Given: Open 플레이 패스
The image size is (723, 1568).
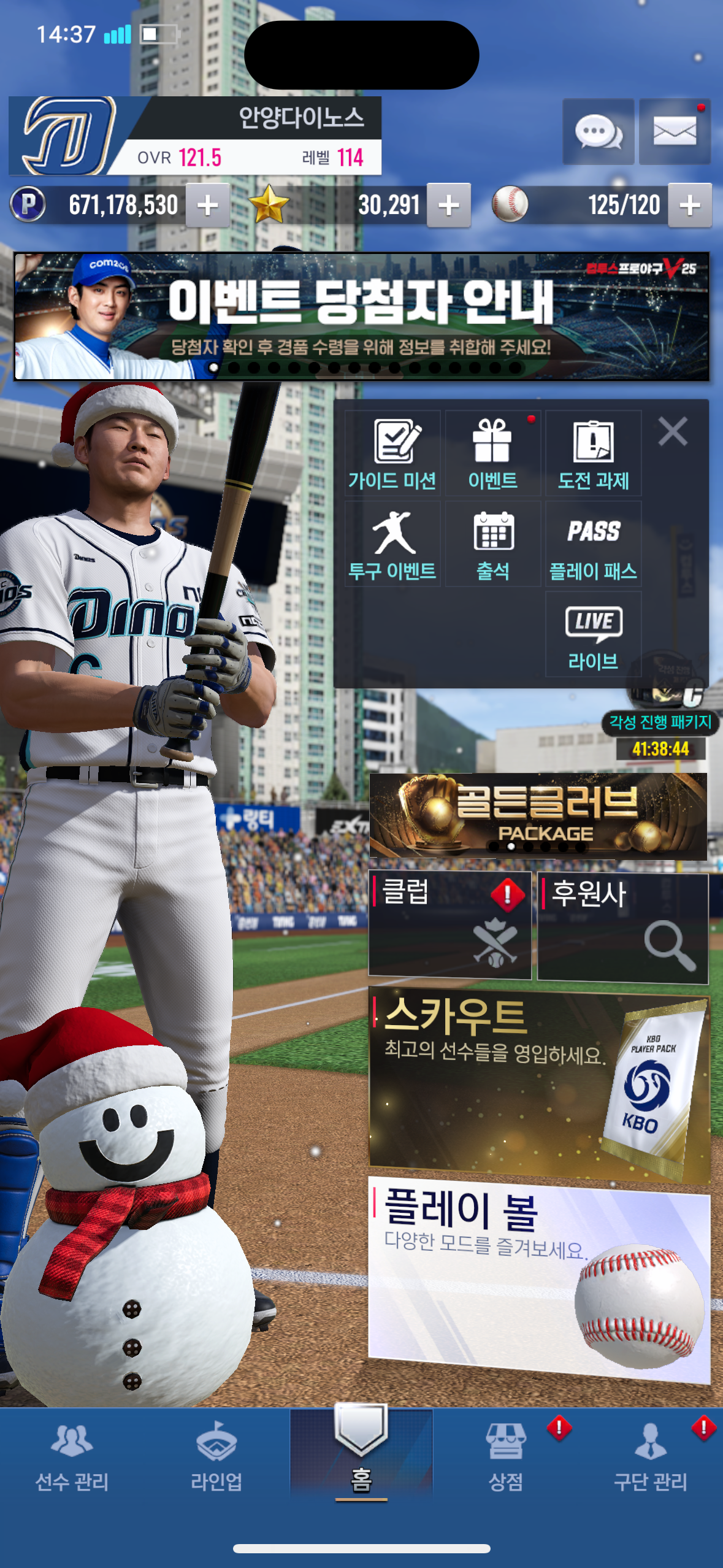Looking at the screenshot, I should pyautogui.click(x=593, y=544).
